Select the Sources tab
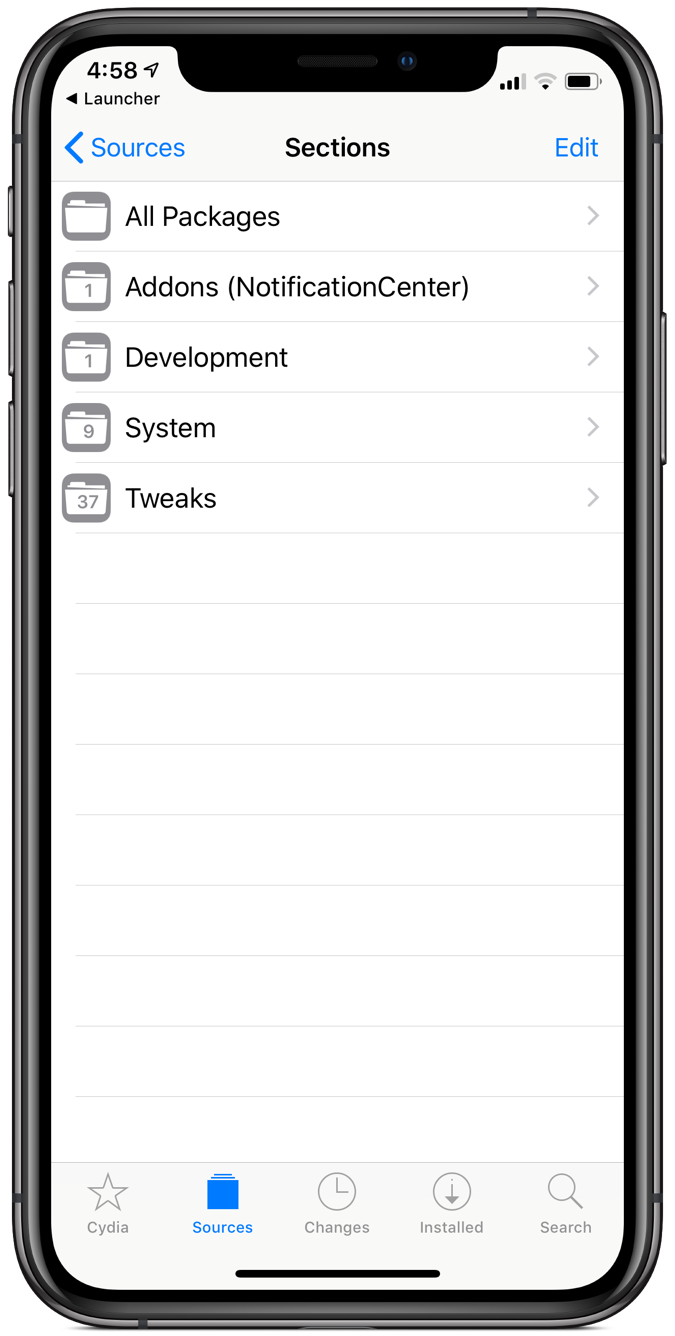The image size is (675, 1336). [x=222, y=1204]
